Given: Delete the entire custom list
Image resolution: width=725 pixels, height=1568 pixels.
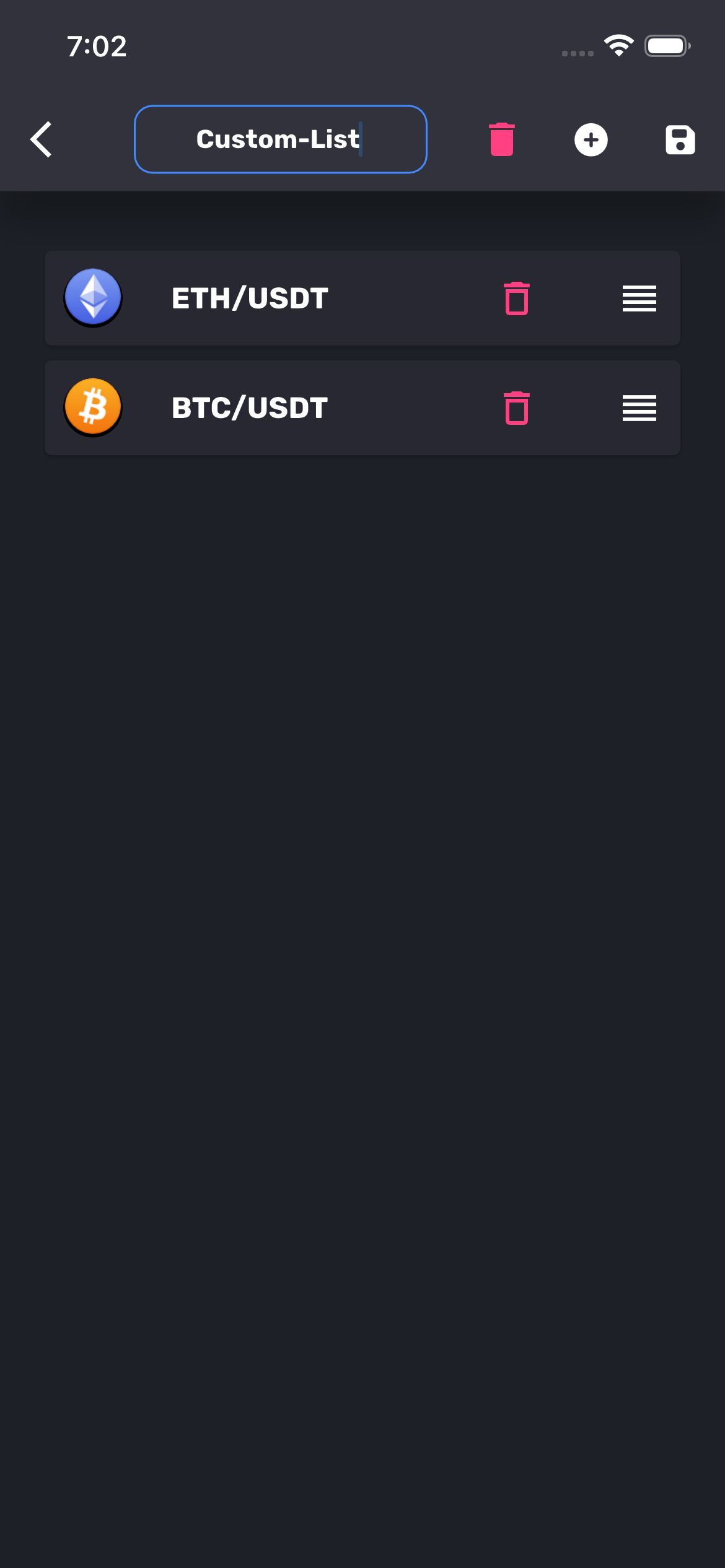Looking at the screenshot, I should [x=501, y=139].
